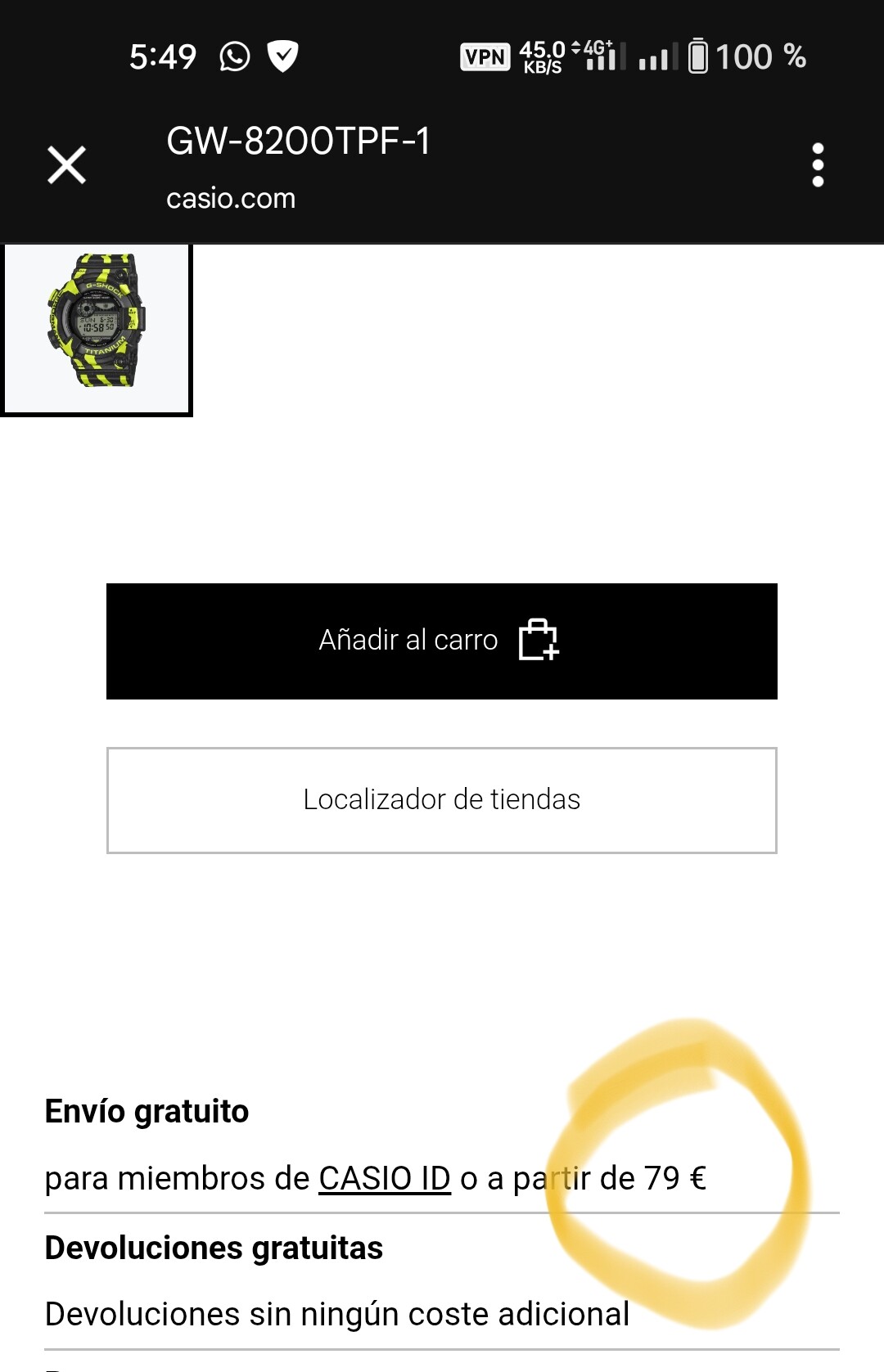Viewport: 884px width, 1372px height.
Task: Tap Añadir al carro button
Action: pos(442,641)
